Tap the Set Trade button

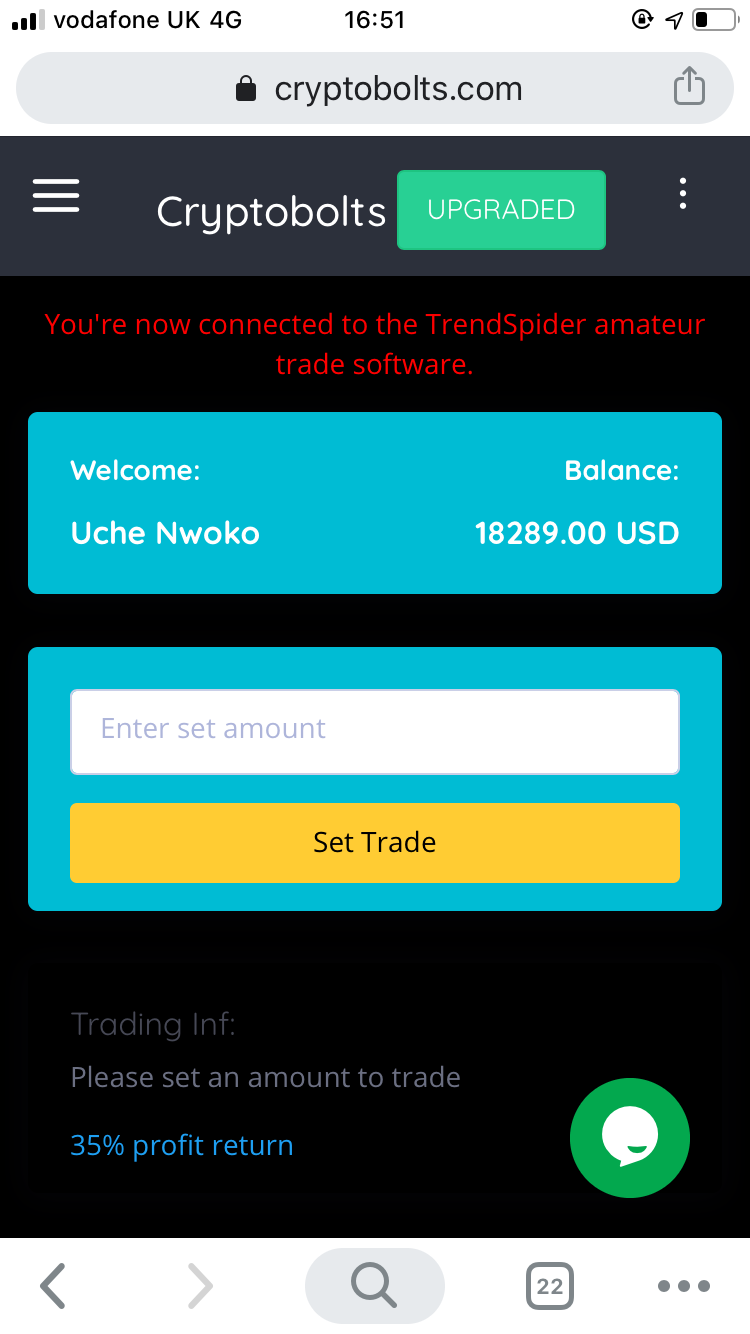[x=375, y=843]
